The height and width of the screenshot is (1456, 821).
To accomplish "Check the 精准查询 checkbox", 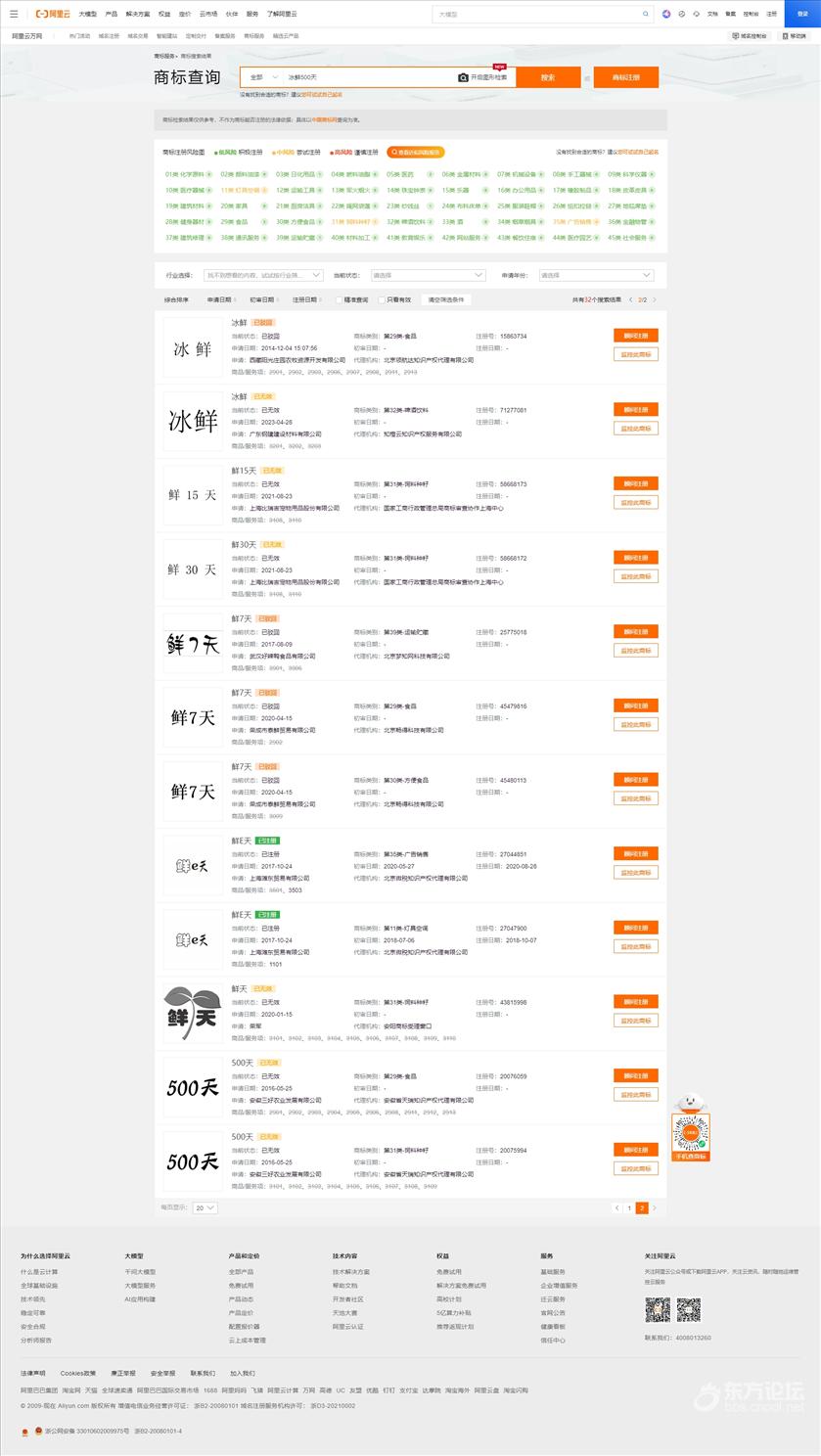I will (340, 300).
